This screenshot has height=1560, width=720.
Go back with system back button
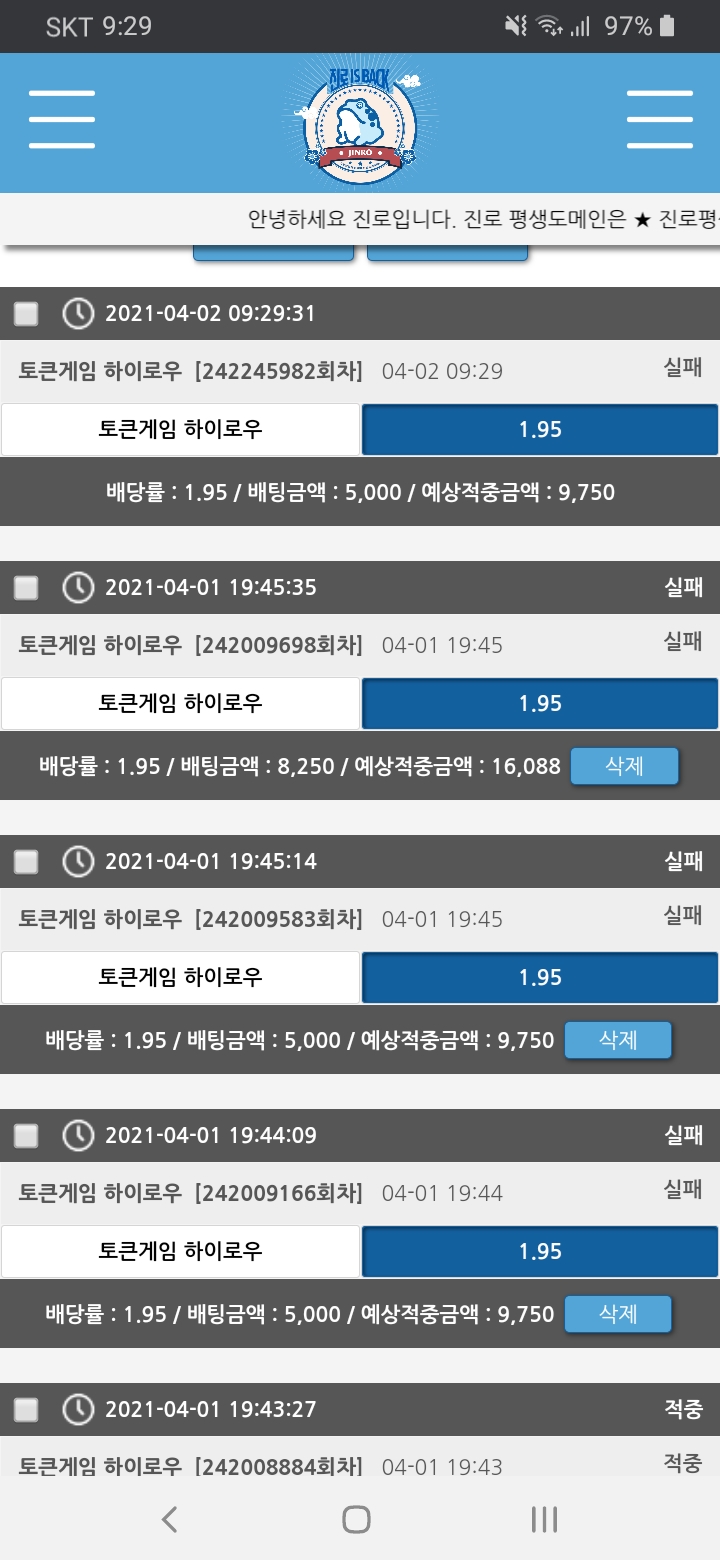tap(170, 1520)
